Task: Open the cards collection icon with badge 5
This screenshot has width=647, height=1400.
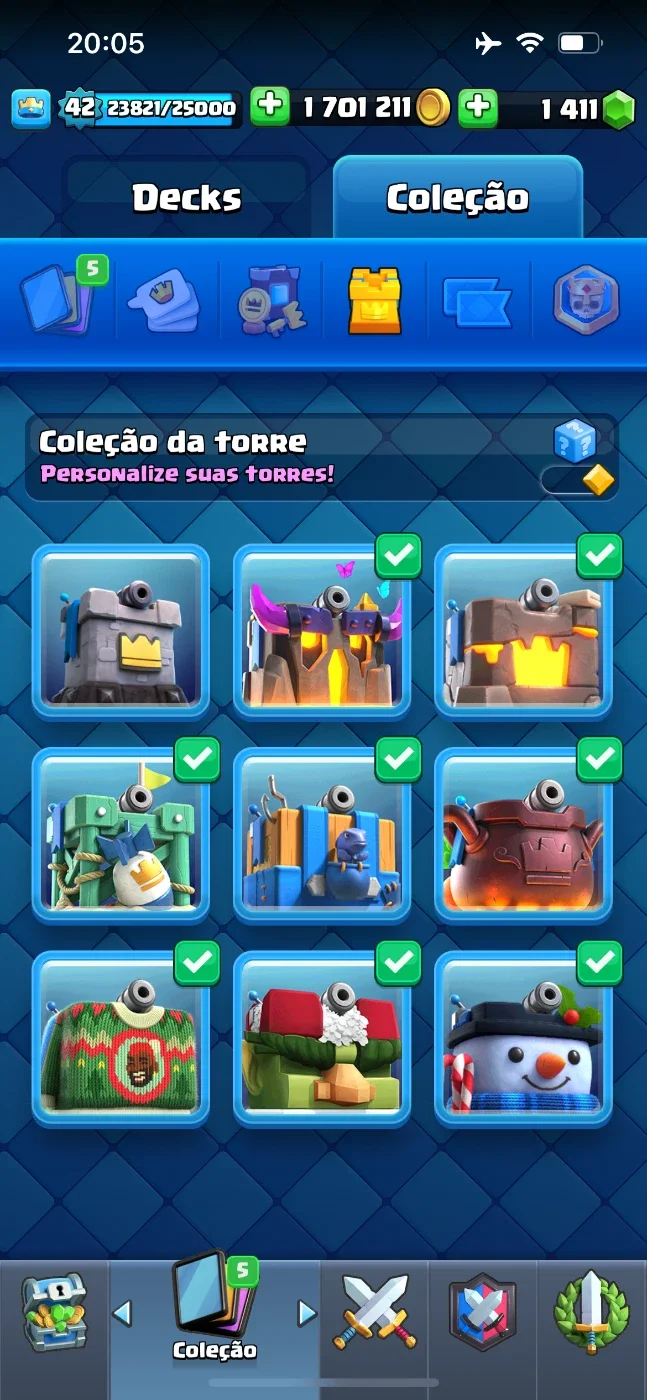Action: pos(60,298)
